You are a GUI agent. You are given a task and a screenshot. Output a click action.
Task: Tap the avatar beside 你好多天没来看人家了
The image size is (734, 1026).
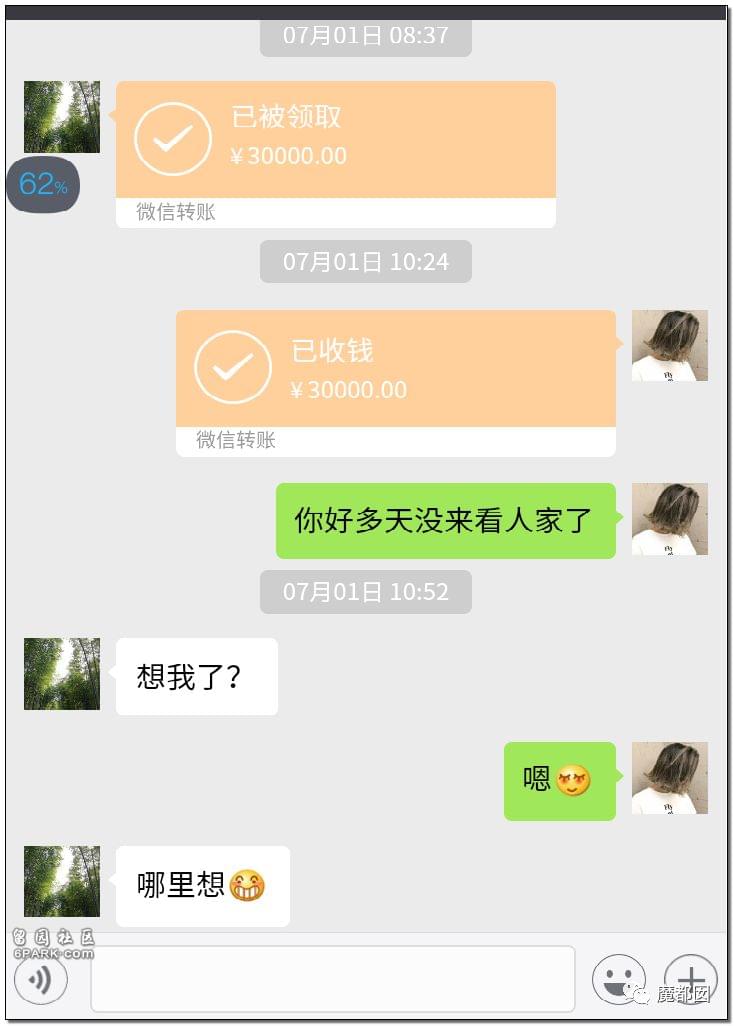coord(669,519)
